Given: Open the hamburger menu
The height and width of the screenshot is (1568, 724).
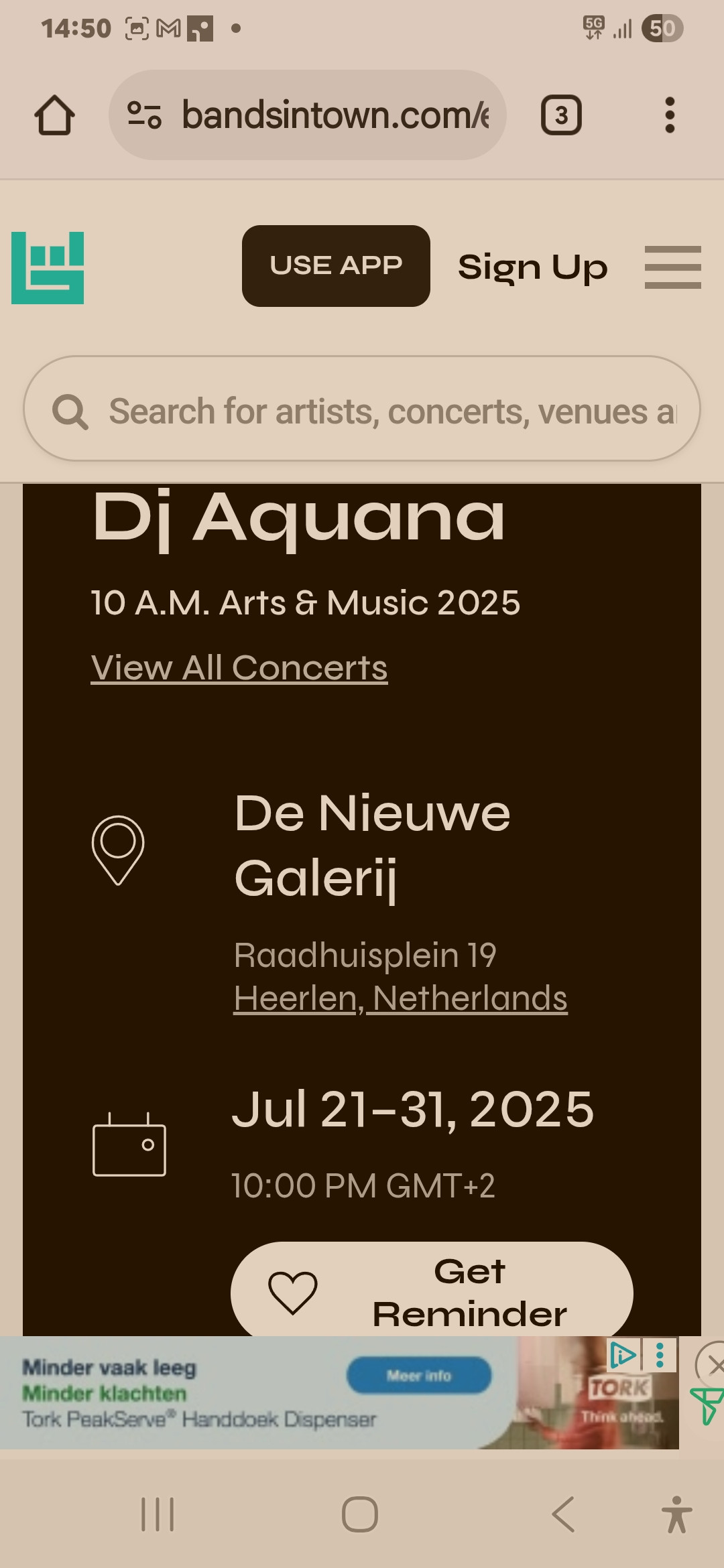Looking at the screenshot, I should coord(673,267).
